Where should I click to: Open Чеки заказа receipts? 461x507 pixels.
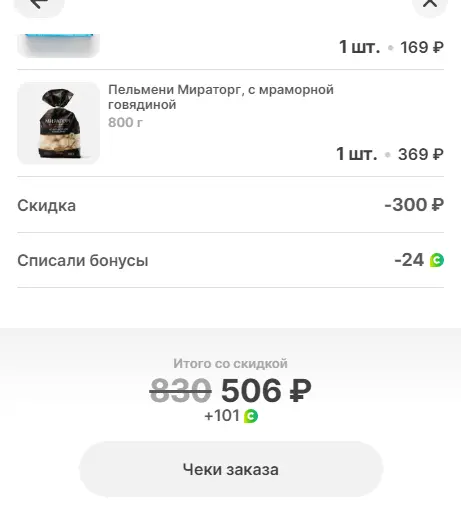pyautogui.click(x=231, y=469)
